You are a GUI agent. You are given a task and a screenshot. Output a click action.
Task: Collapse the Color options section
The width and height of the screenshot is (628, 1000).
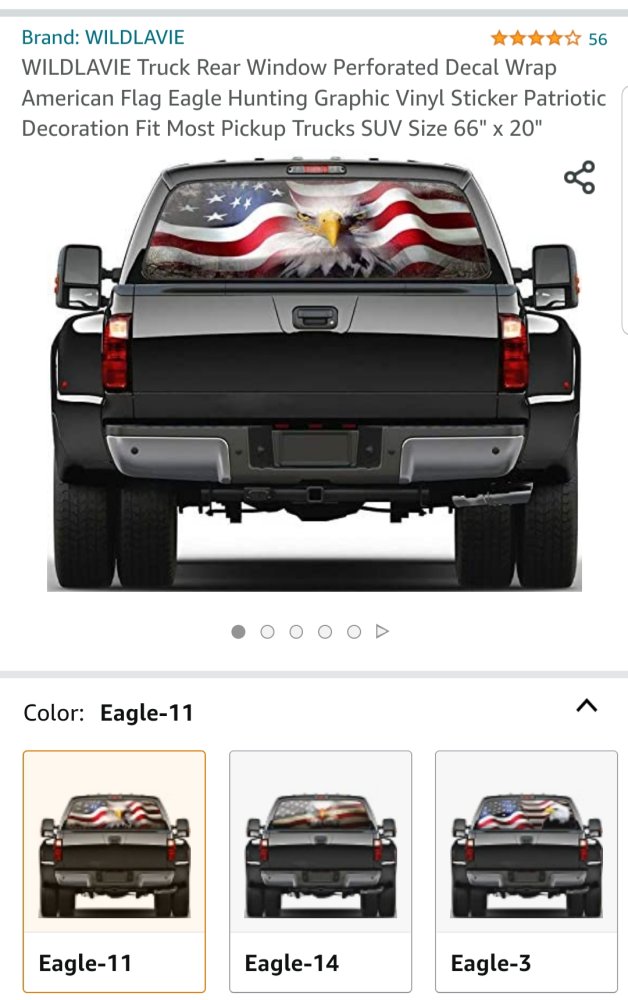[587, 706]
